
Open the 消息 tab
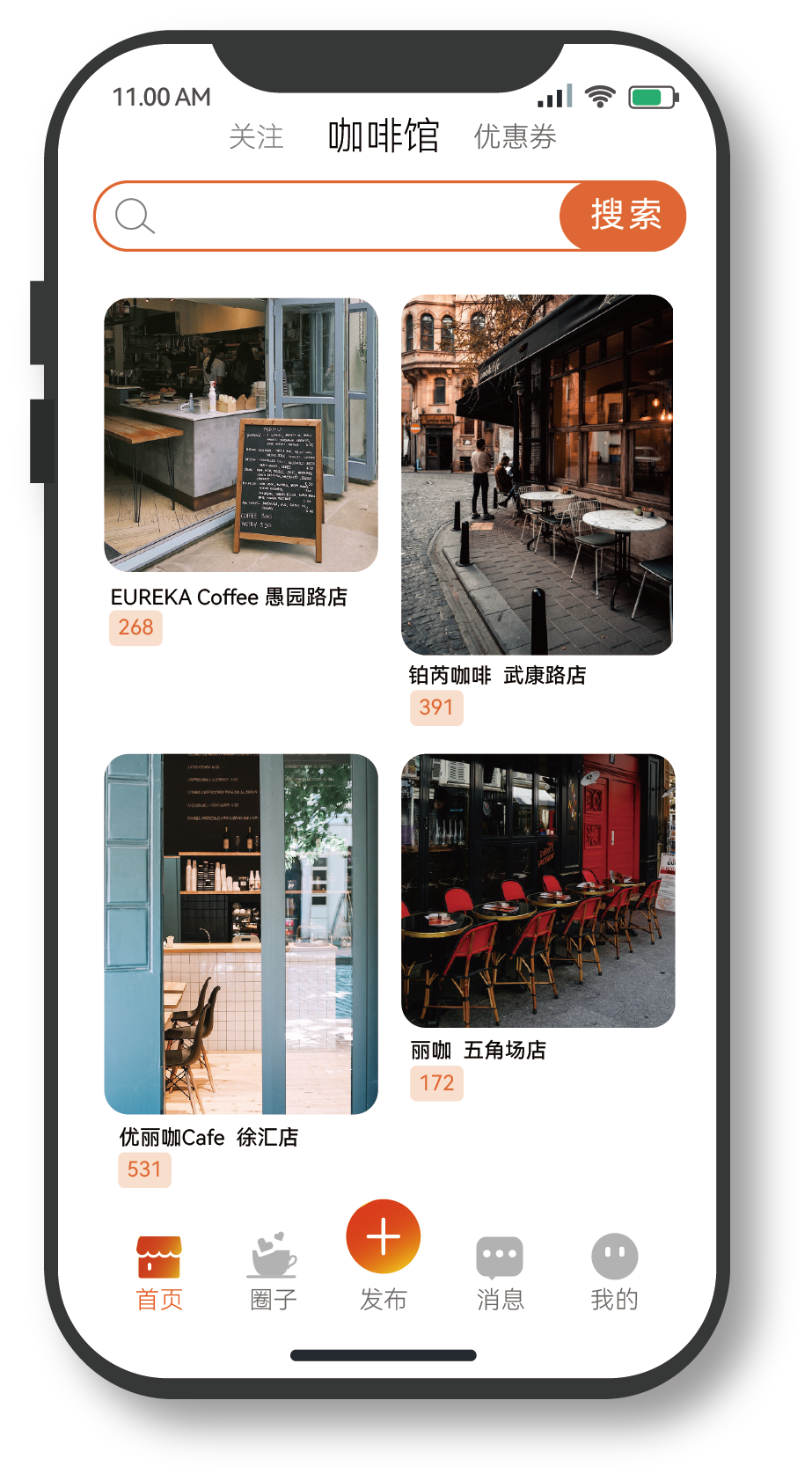500,1272
